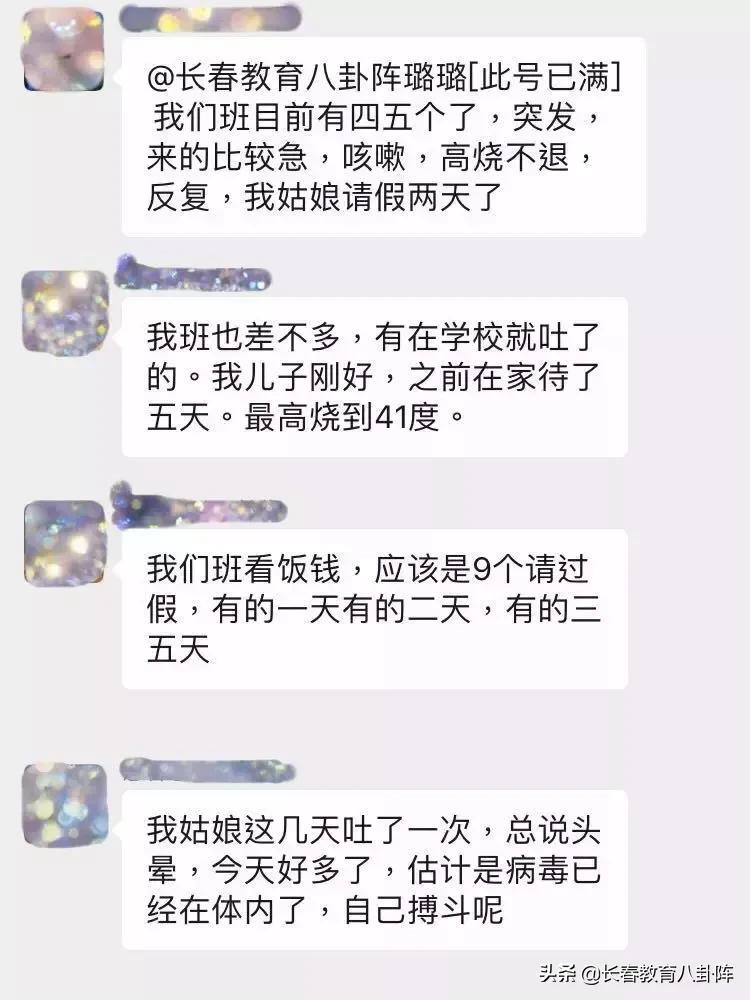The width and height of the screenshot is (750, 1000).
Task: Select the blurred username above the first message
Action: (210, 18)
